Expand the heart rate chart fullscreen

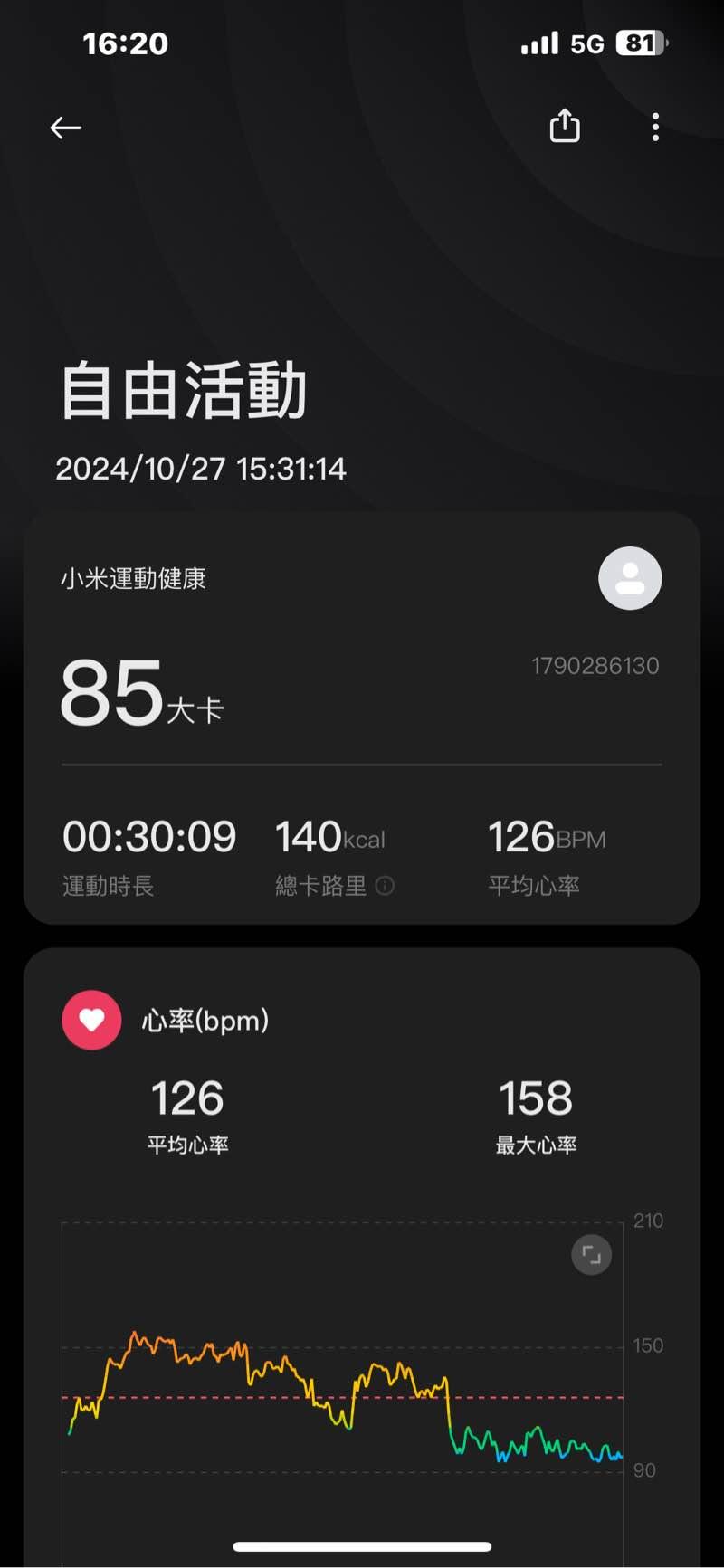[x=591, y=1255]
